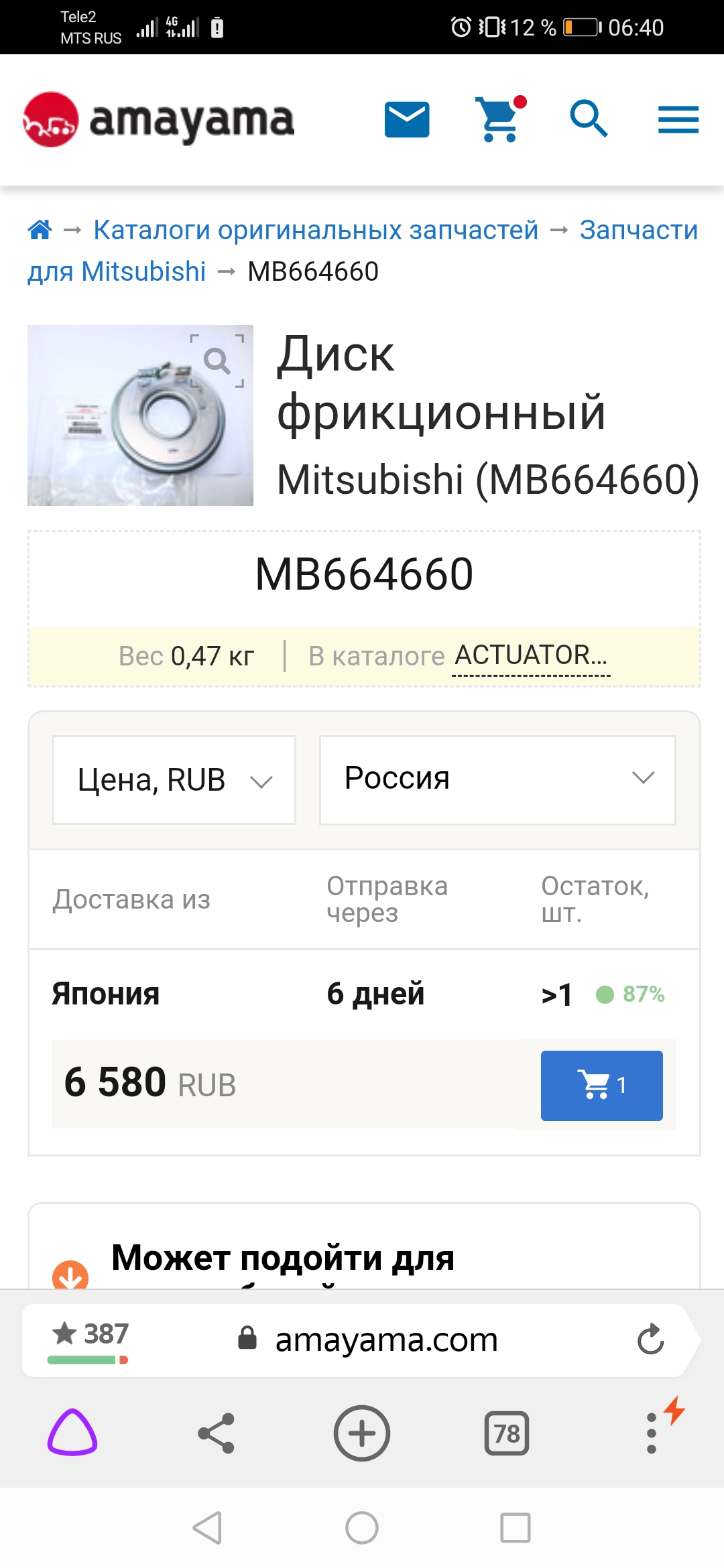Open the amayama.com address bar

click(385, 1340)
